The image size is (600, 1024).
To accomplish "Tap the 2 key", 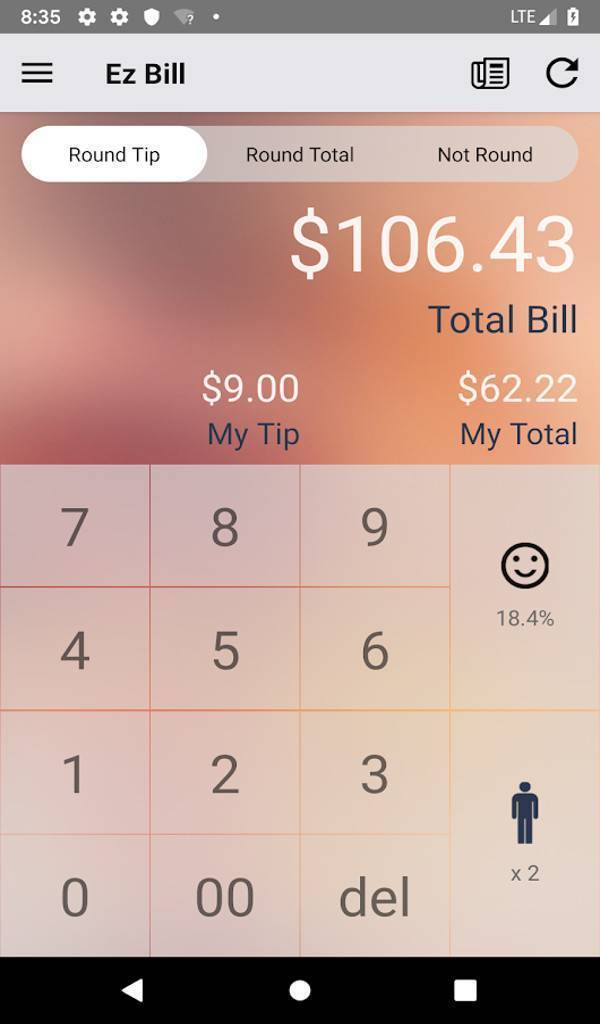I will coord(225,774).
